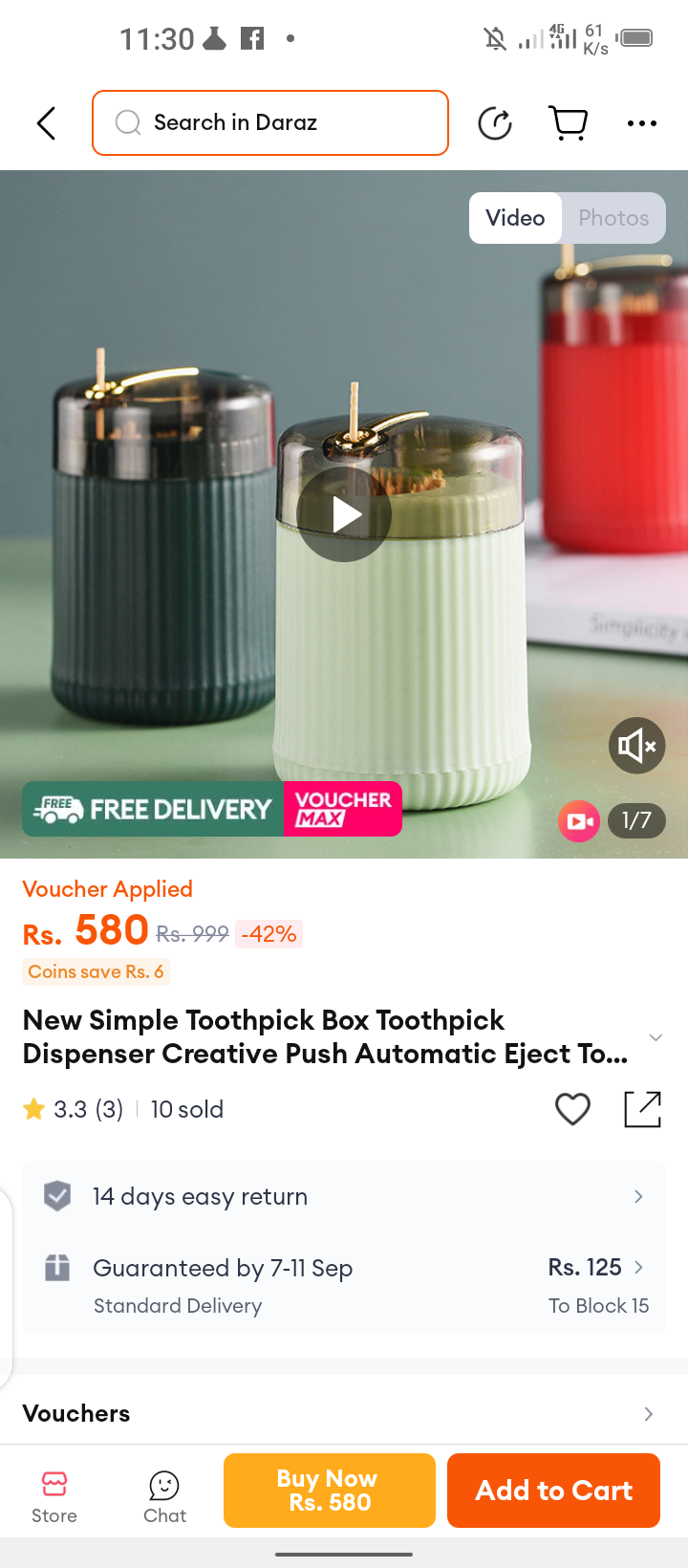
Task: Play the product video
Action: click(344, 514)
